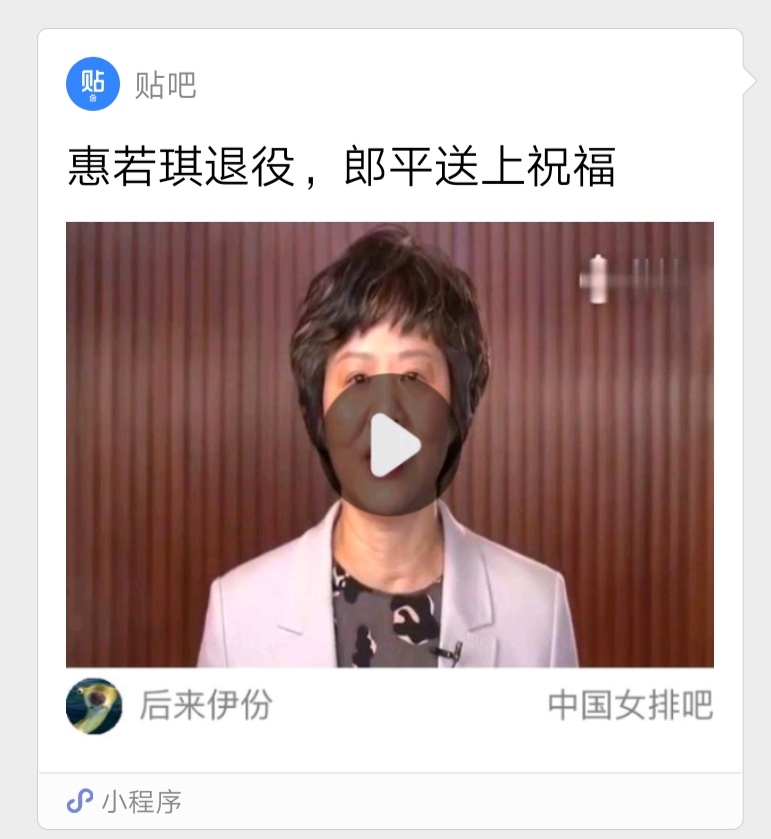
Task: Play the 惠若琪退役 video
Action: click(x=390, y=445)
